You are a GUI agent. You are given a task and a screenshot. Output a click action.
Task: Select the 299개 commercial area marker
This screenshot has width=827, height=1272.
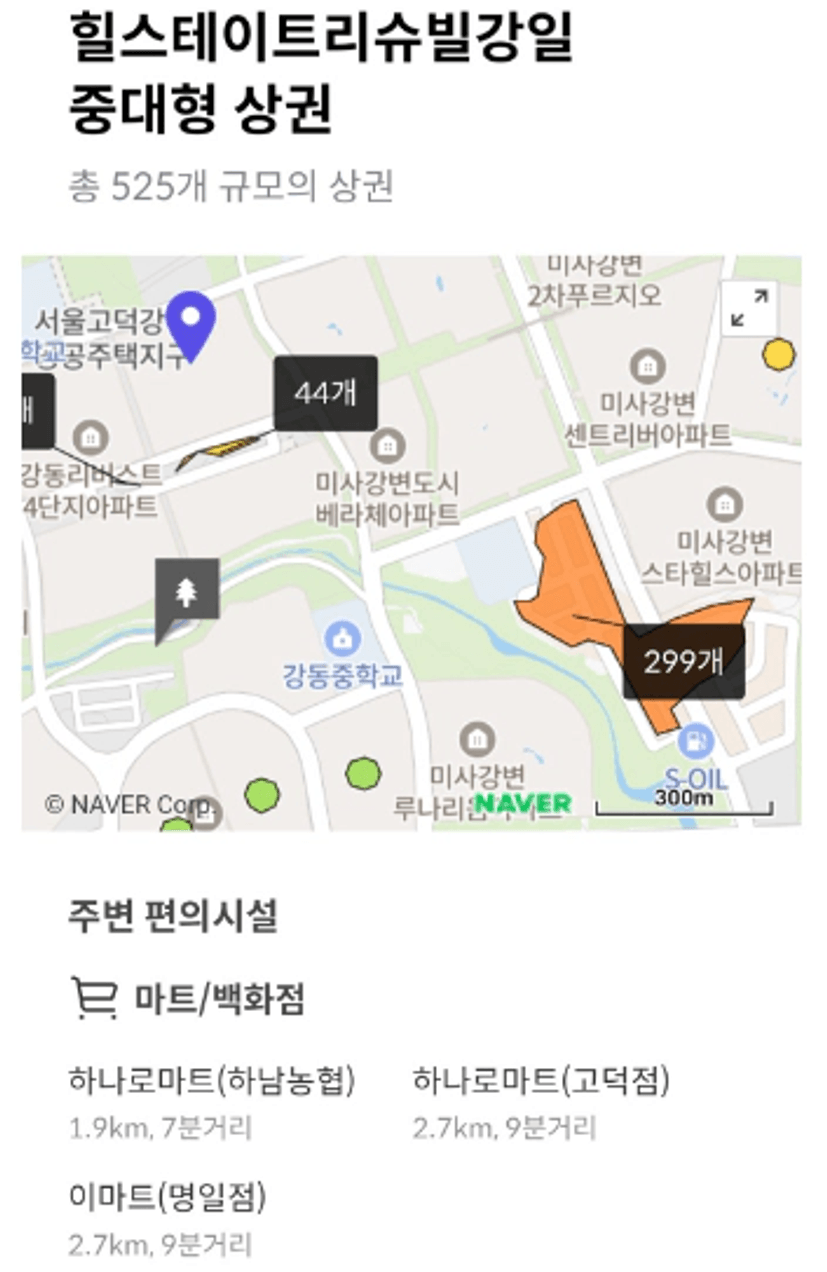pos(683,661)
